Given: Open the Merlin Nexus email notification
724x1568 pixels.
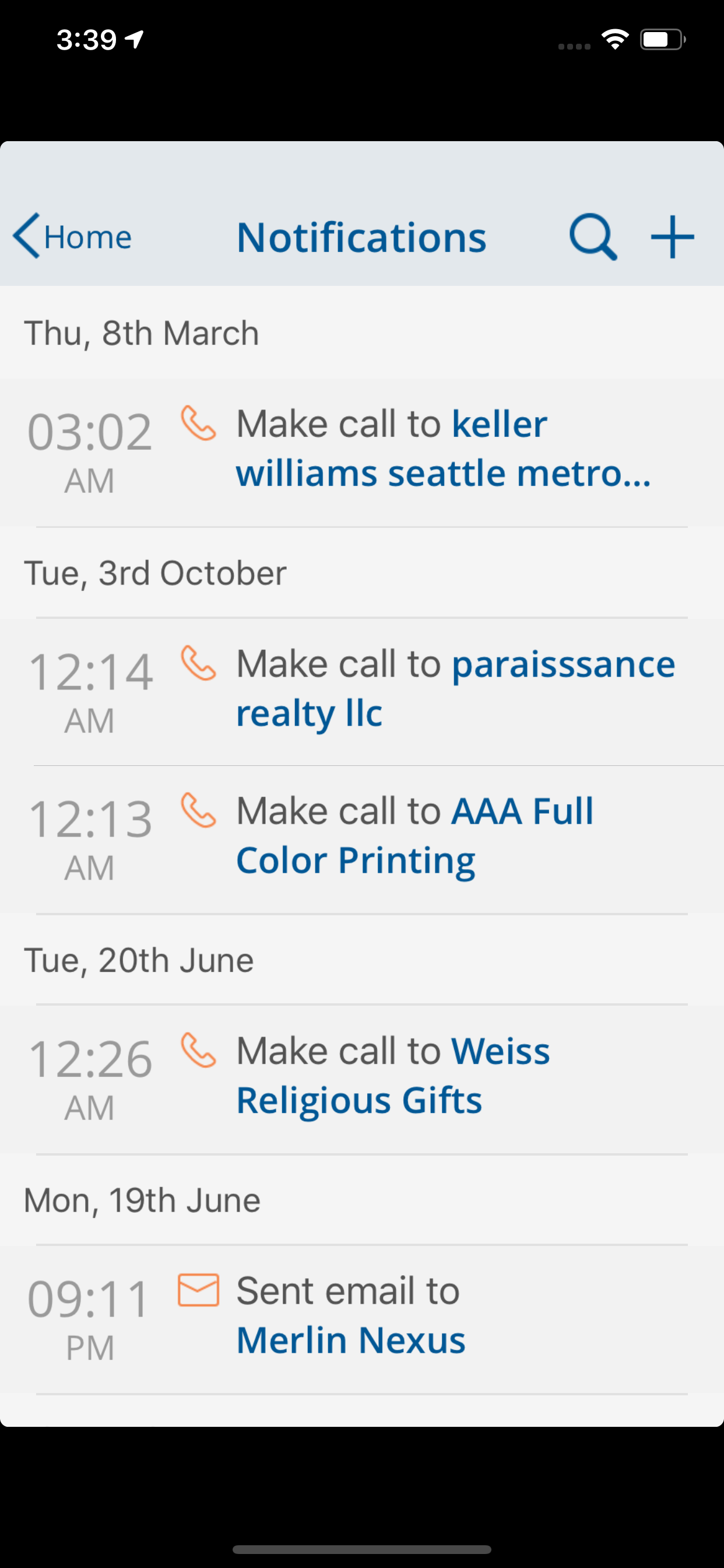Looking at the screenshot, I should [x=362, y=1318].
